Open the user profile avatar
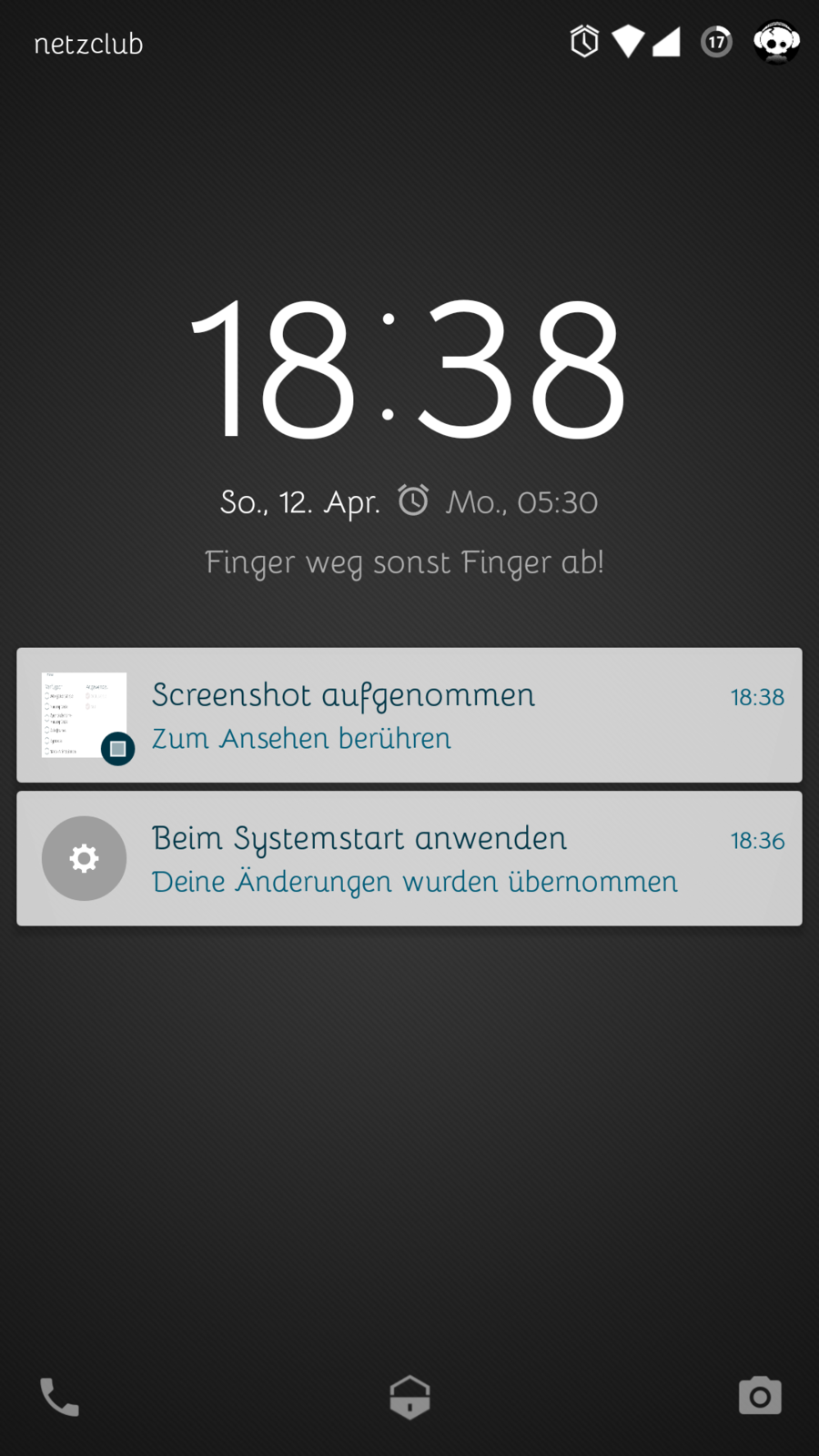 tap(776, 42)
